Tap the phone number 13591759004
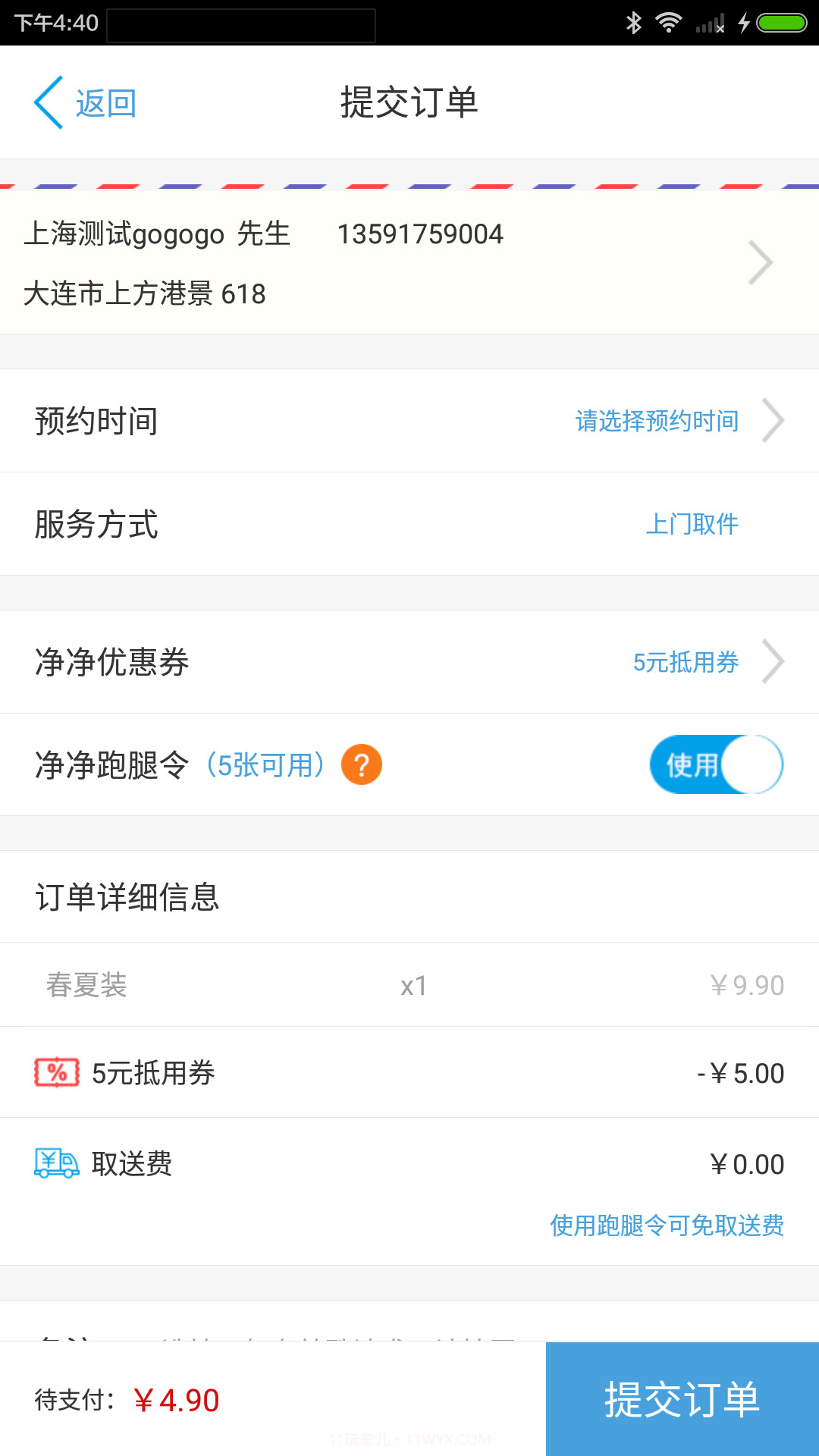Image resolution: width=819 pixels, height=1456 pixels. click(x=419, y=234)
